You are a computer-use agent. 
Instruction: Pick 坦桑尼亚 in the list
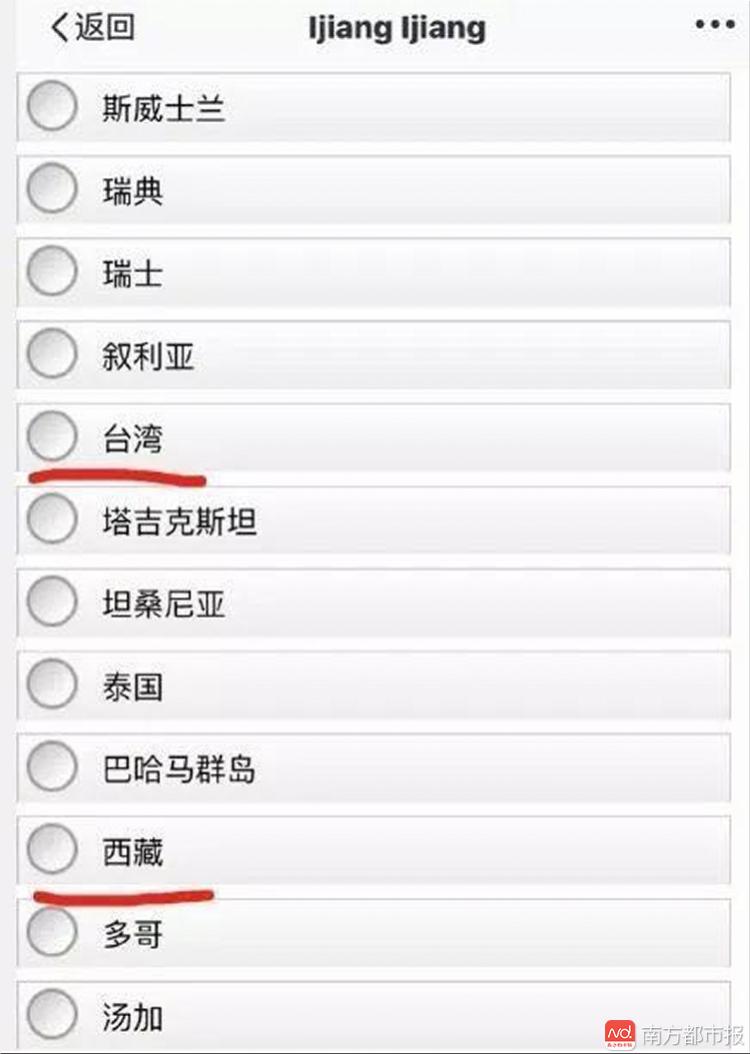[x=52, y=603]
